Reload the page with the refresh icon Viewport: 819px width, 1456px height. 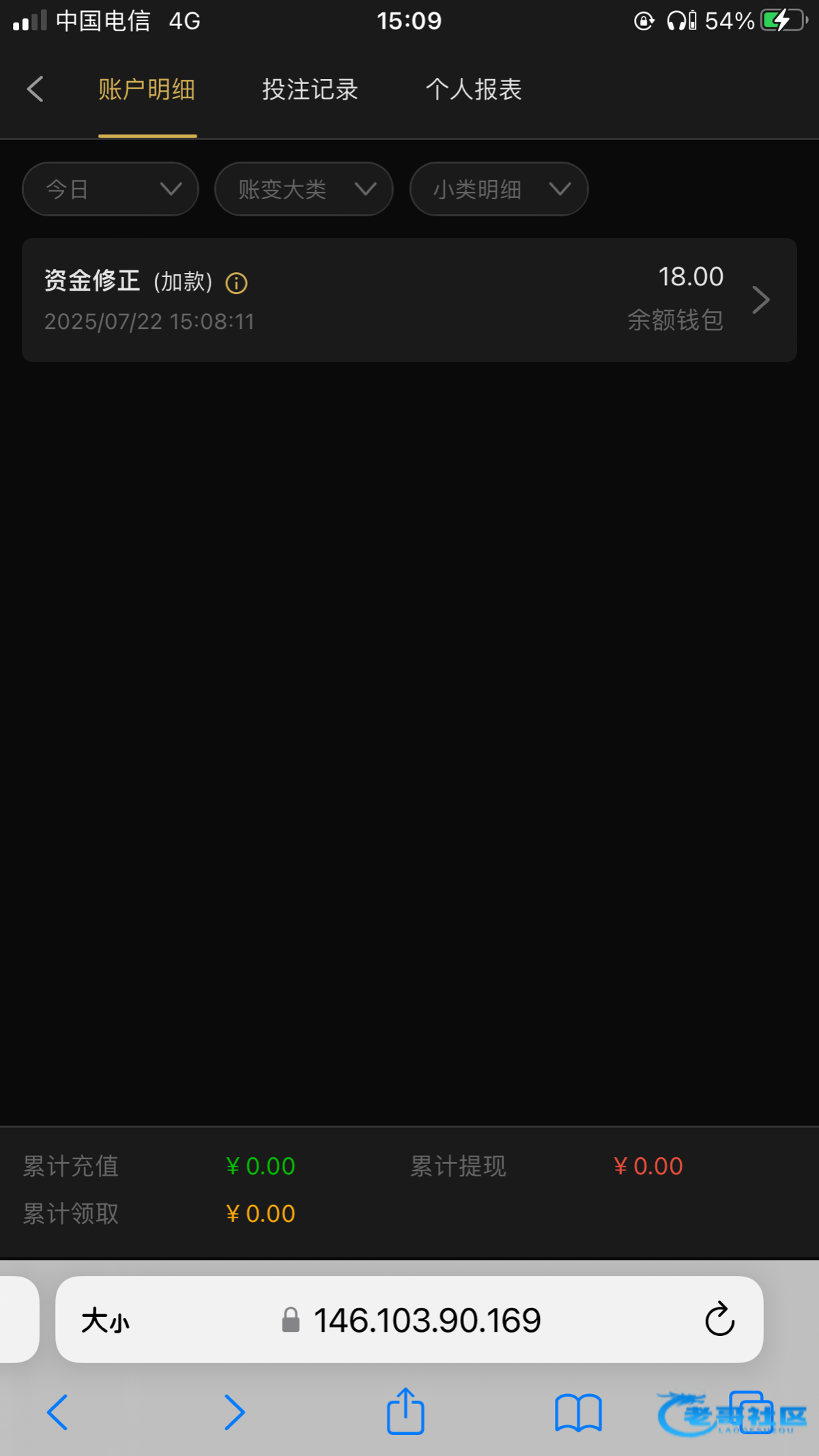(719, 1320)
